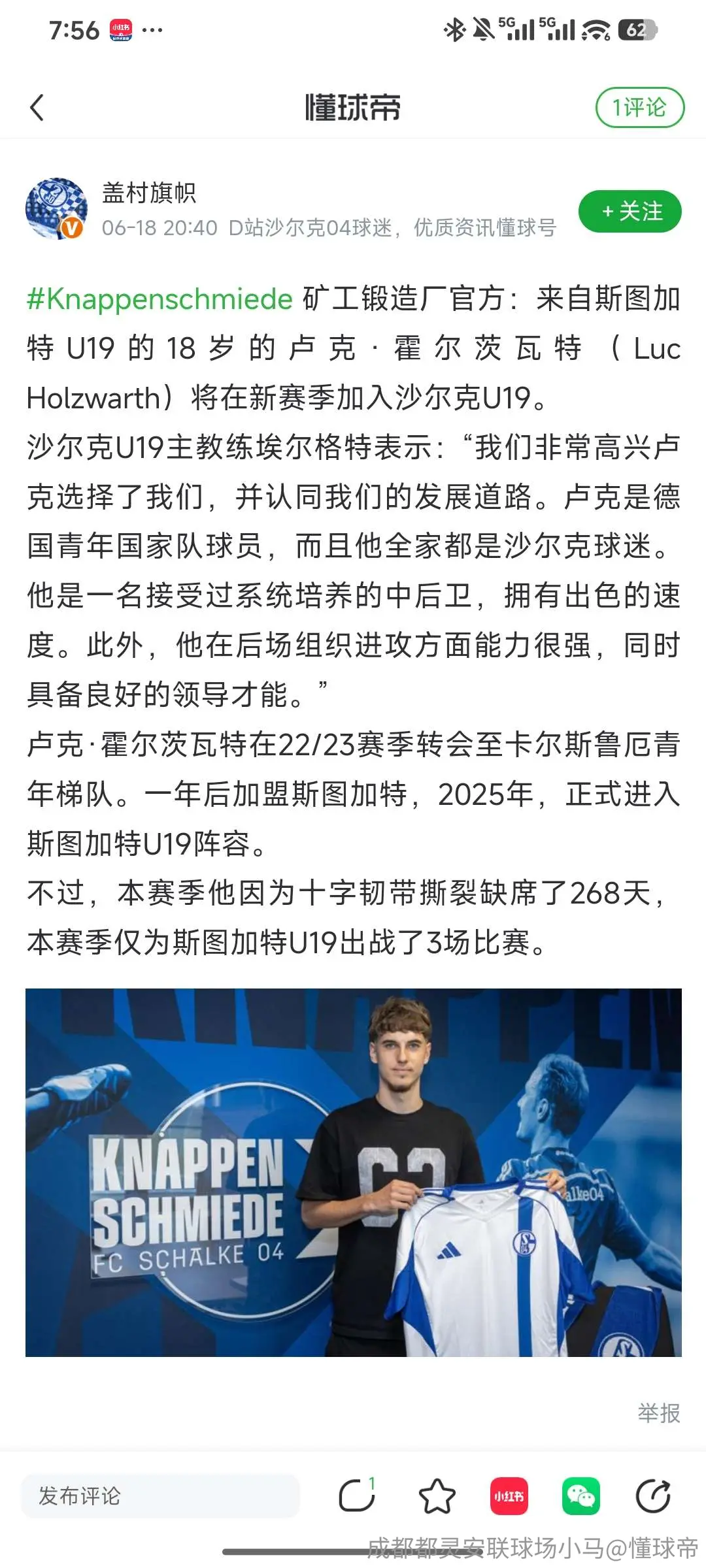706x1568 pixels.
Task: Open the general share options icon
Action: pos(654,1496)
